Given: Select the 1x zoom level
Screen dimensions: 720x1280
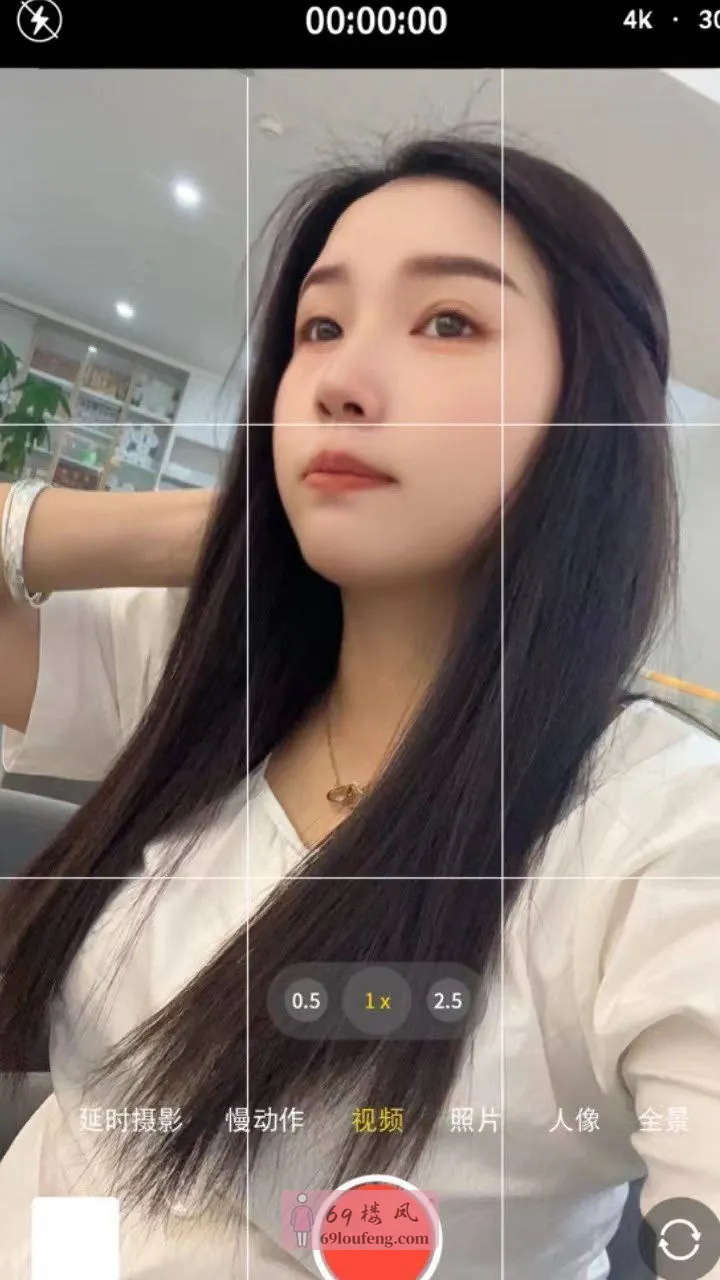Looking at the screenshot, I should pyautogui.click(x=377, y=1001).
